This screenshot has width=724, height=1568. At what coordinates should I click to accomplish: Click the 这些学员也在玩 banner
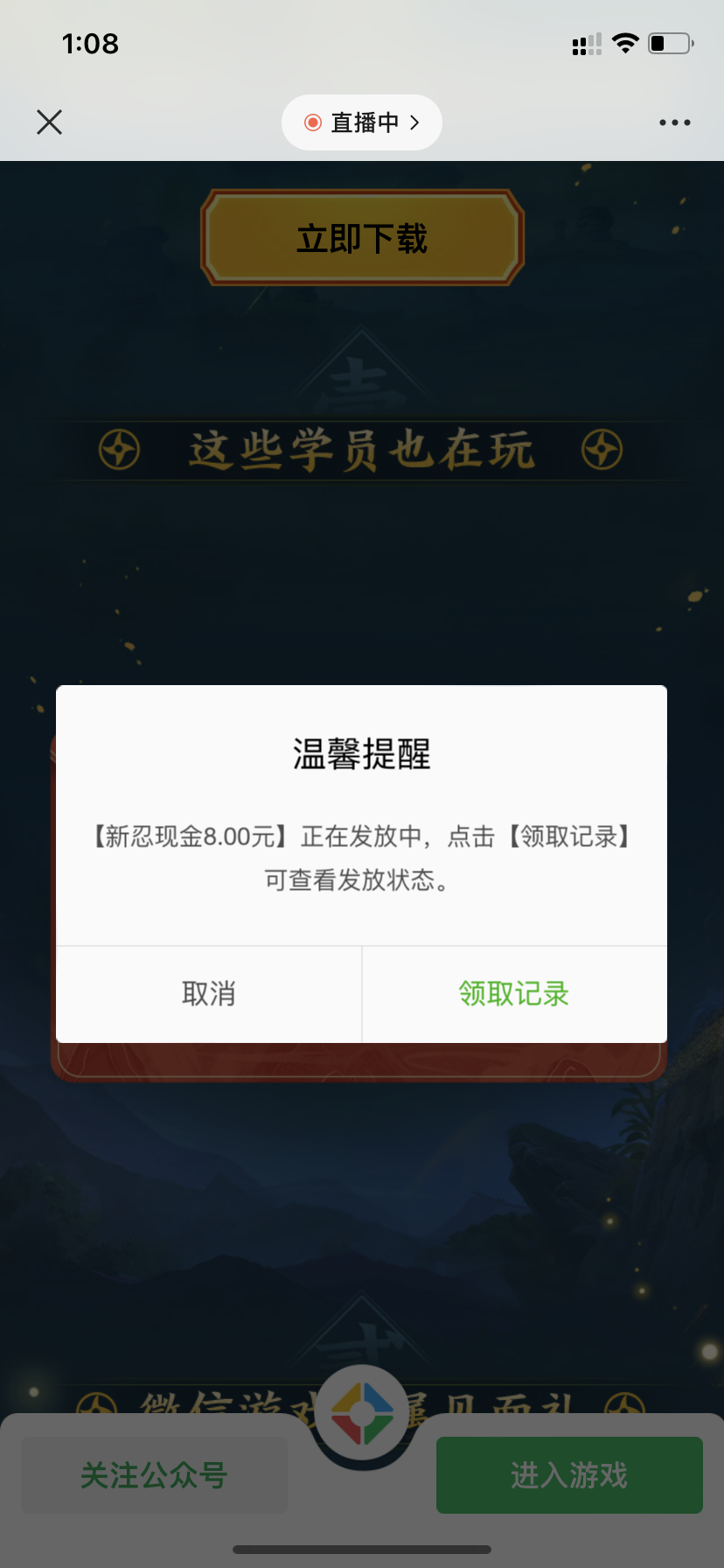pyautogui.click(x=361, y=451)
